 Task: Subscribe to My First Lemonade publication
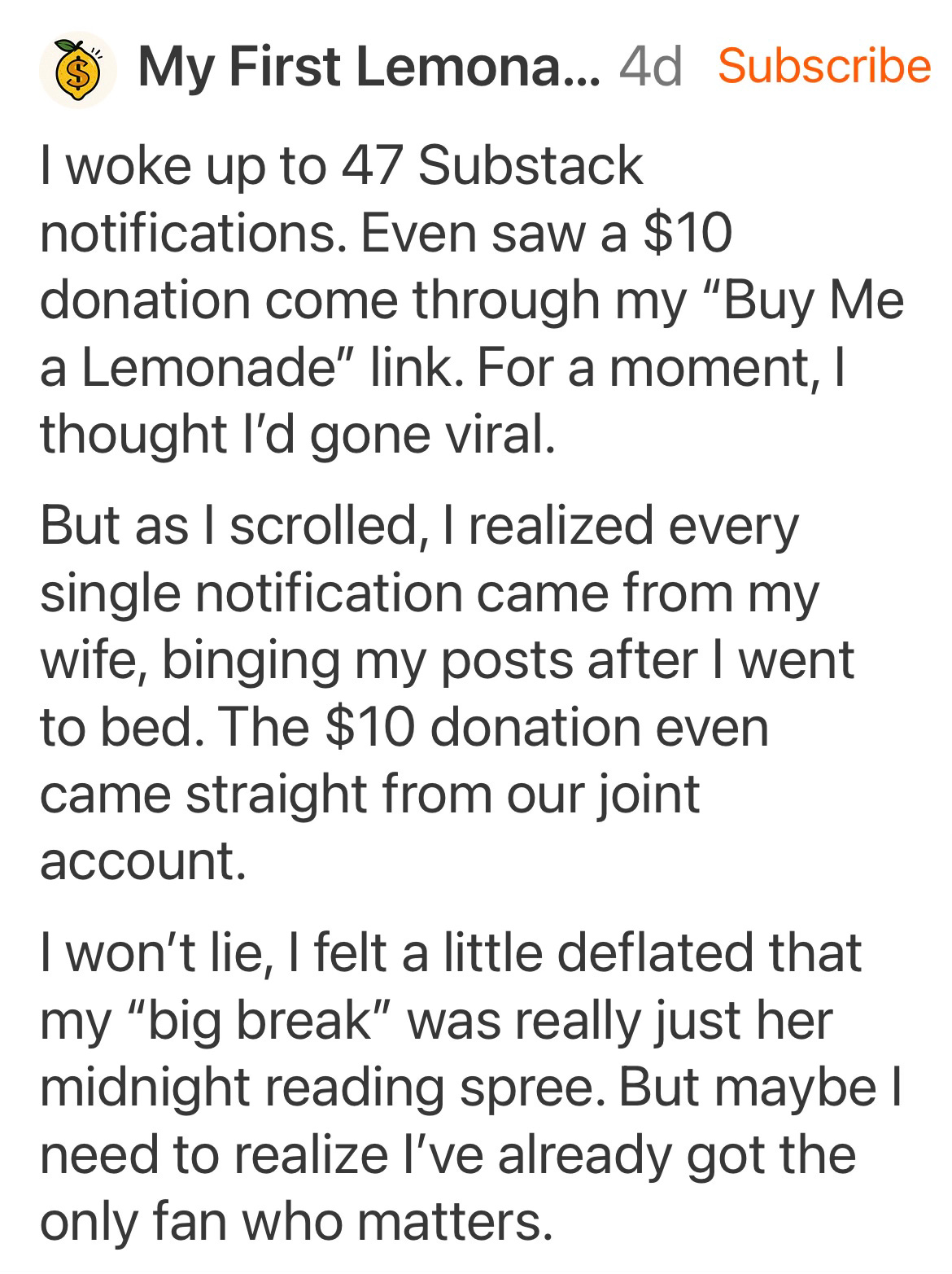click(x=823, y=66)
